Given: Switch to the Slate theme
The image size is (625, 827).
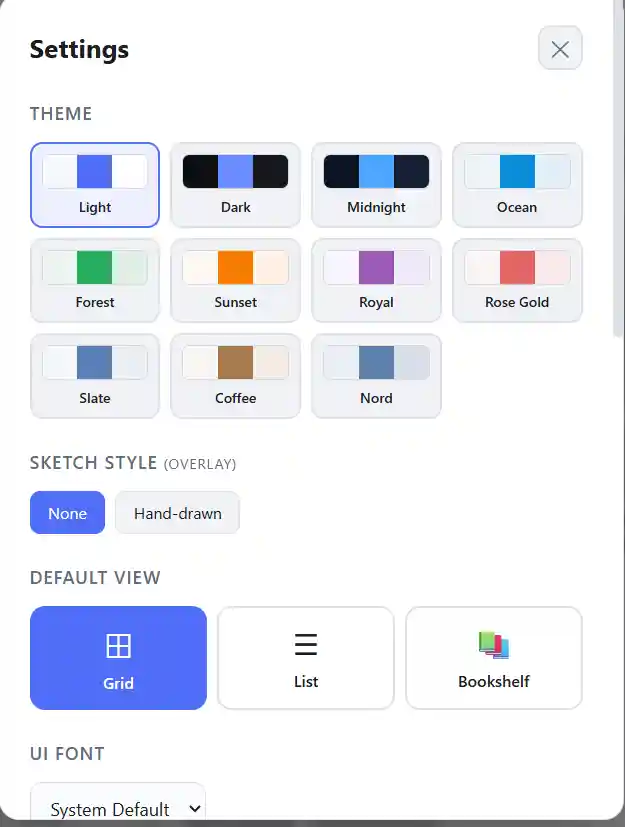Looking at the screenshot, I should point(95,376).
